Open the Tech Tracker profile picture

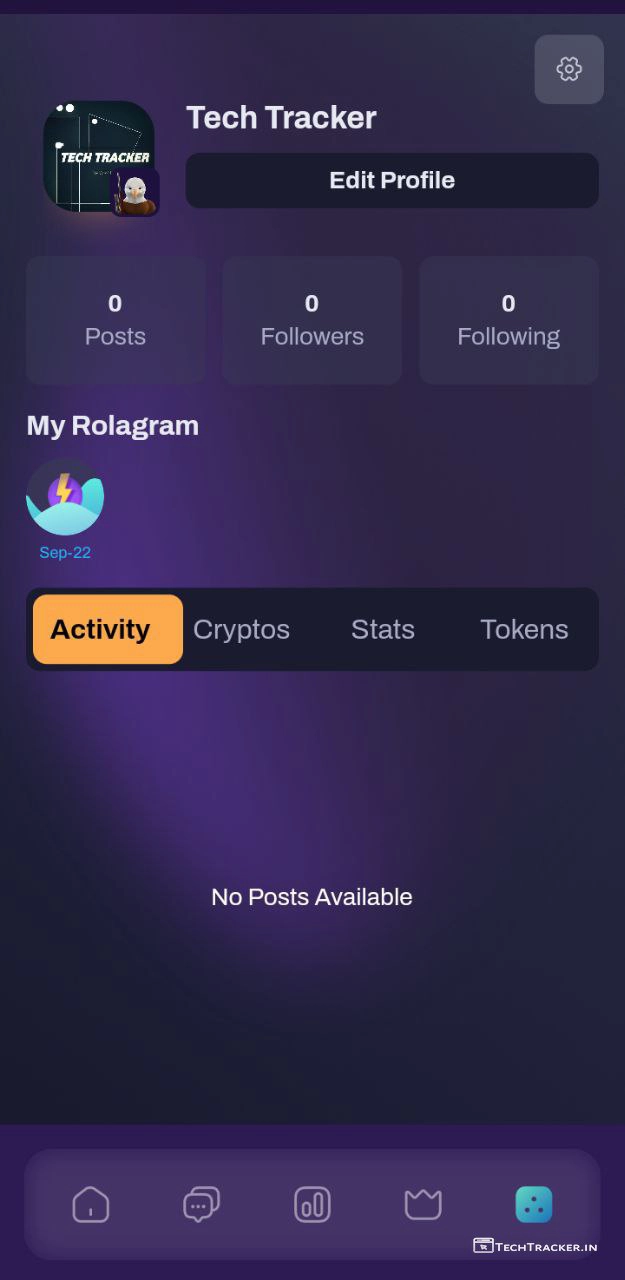coord(99,156)
